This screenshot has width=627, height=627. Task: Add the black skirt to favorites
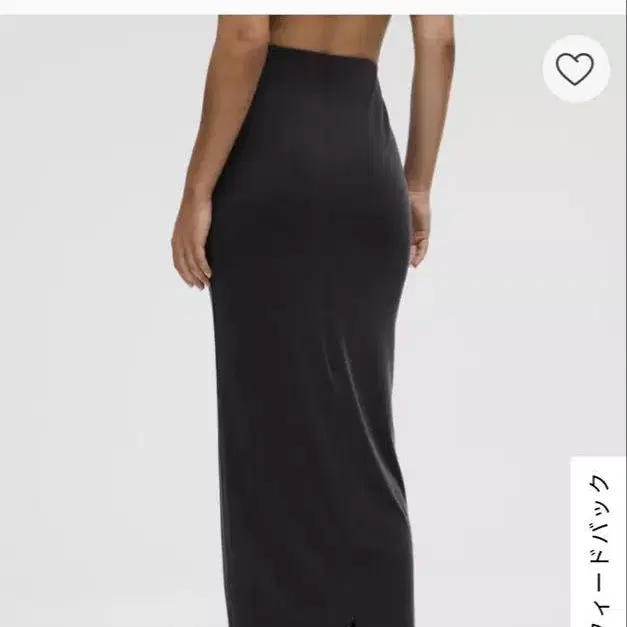[575, 69]
